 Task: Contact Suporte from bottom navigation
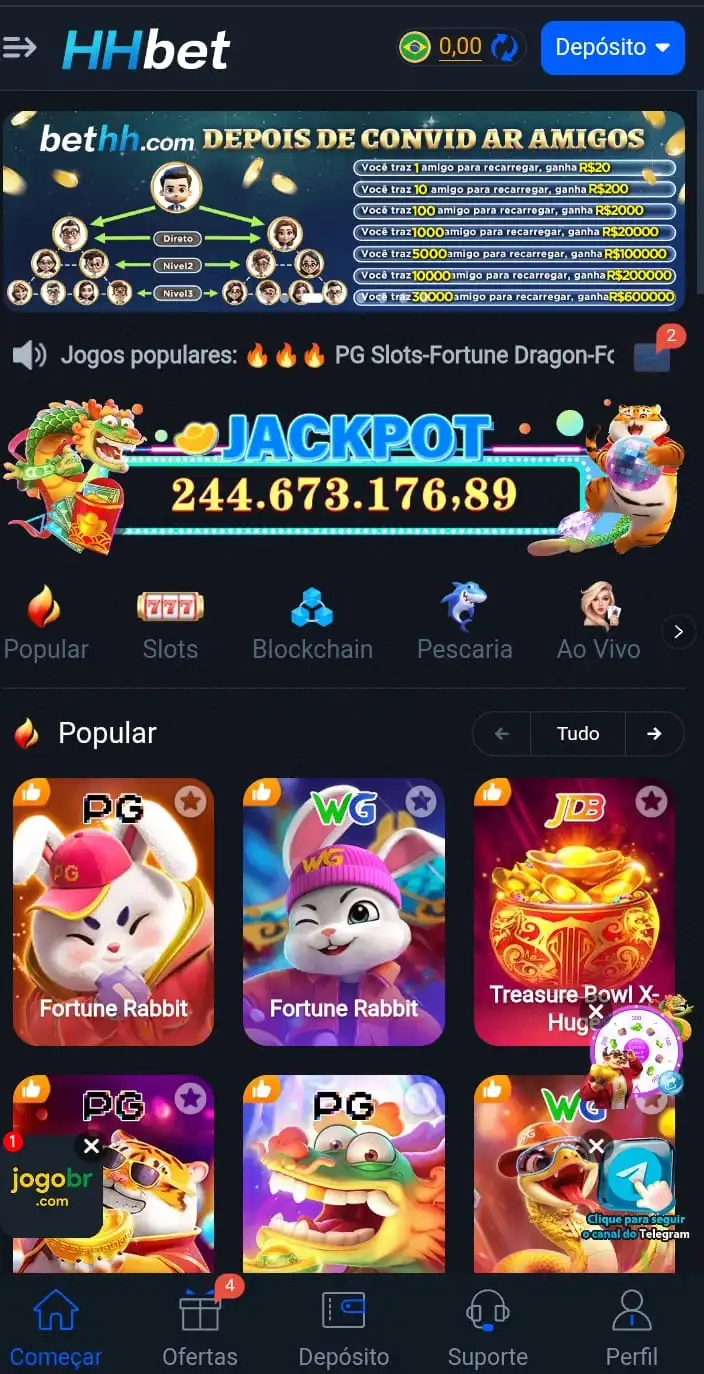click(488, 1328)
